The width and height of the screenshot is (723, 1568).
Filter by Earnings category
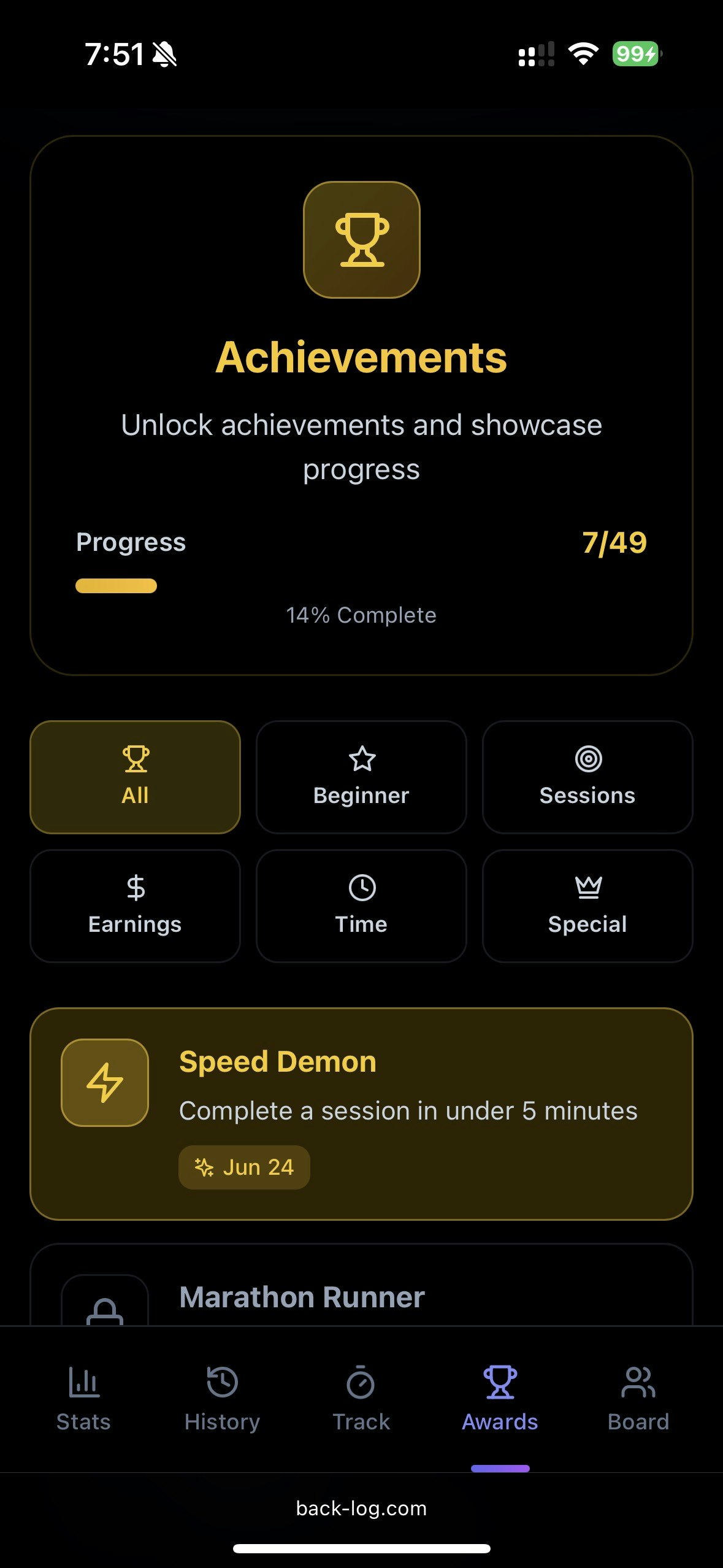point(135,905)
